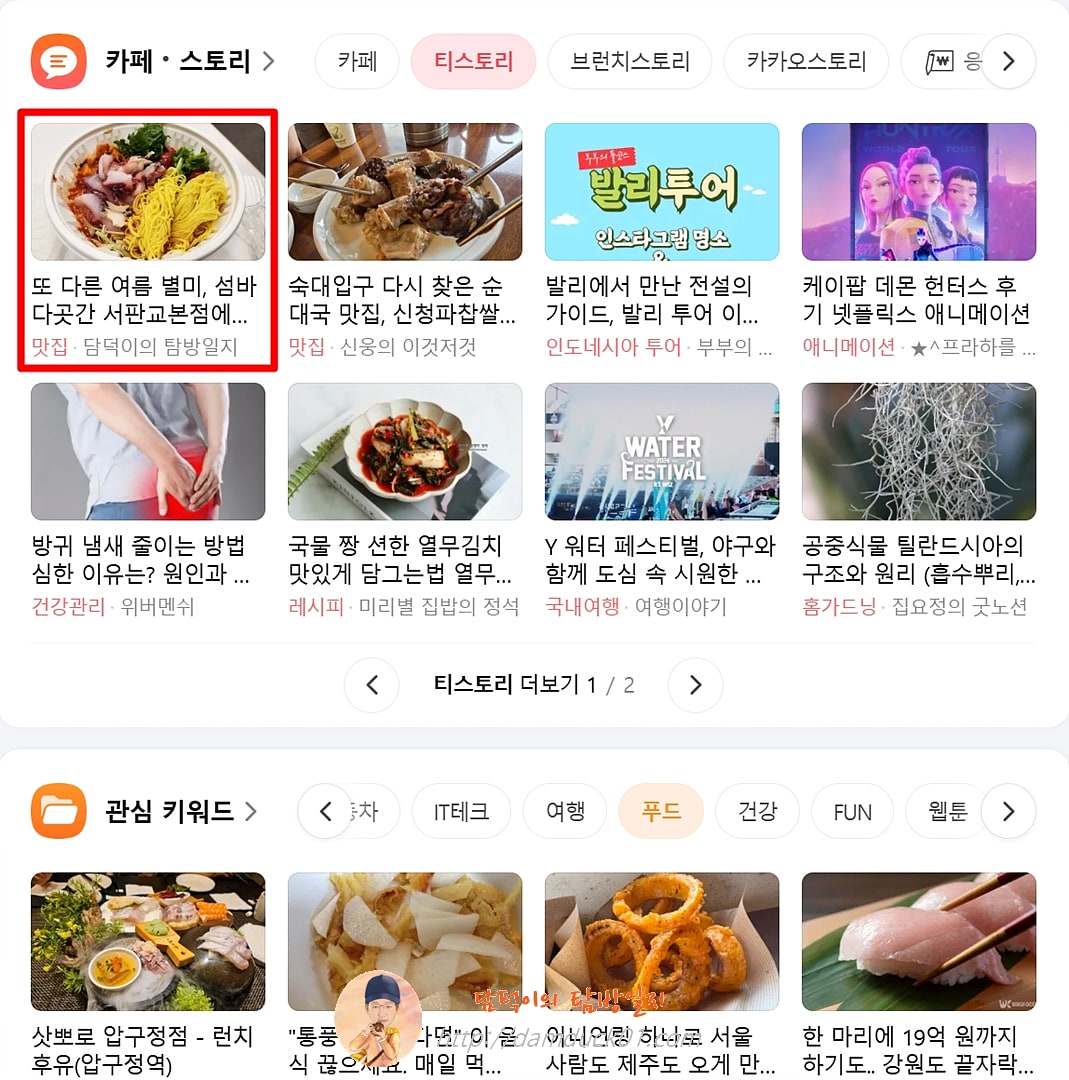
Task: Switch to the 브런치스토리 tab
Action: pyautogui.click(x=629, y=61)
